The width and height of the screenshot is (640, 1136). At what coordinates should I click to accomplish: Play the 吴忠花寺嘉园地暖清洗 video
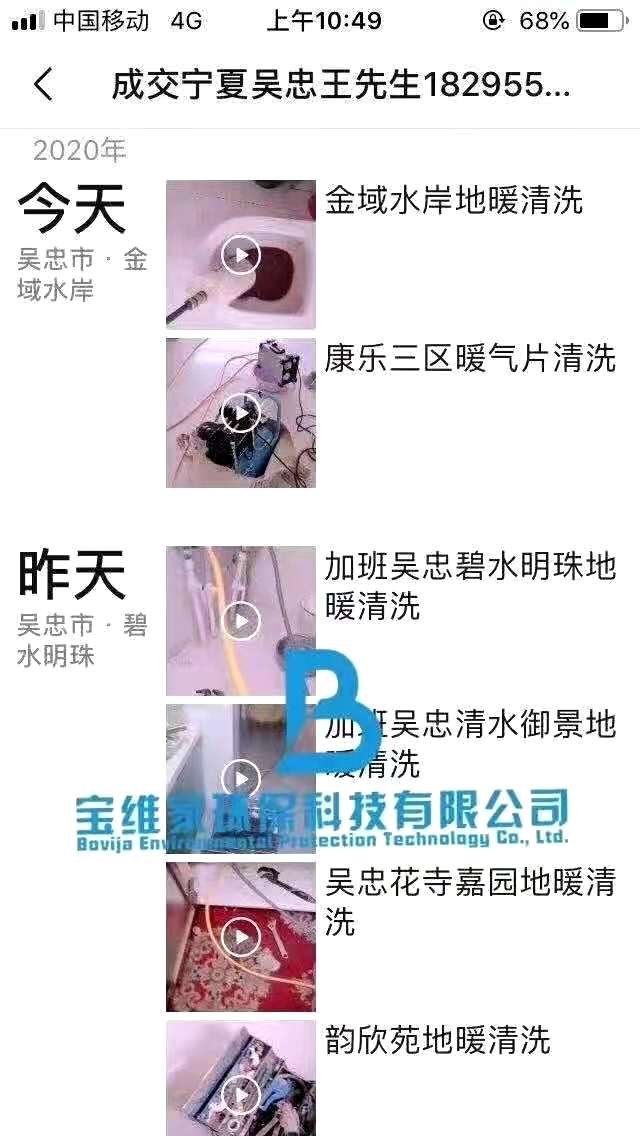pos(240,937)
